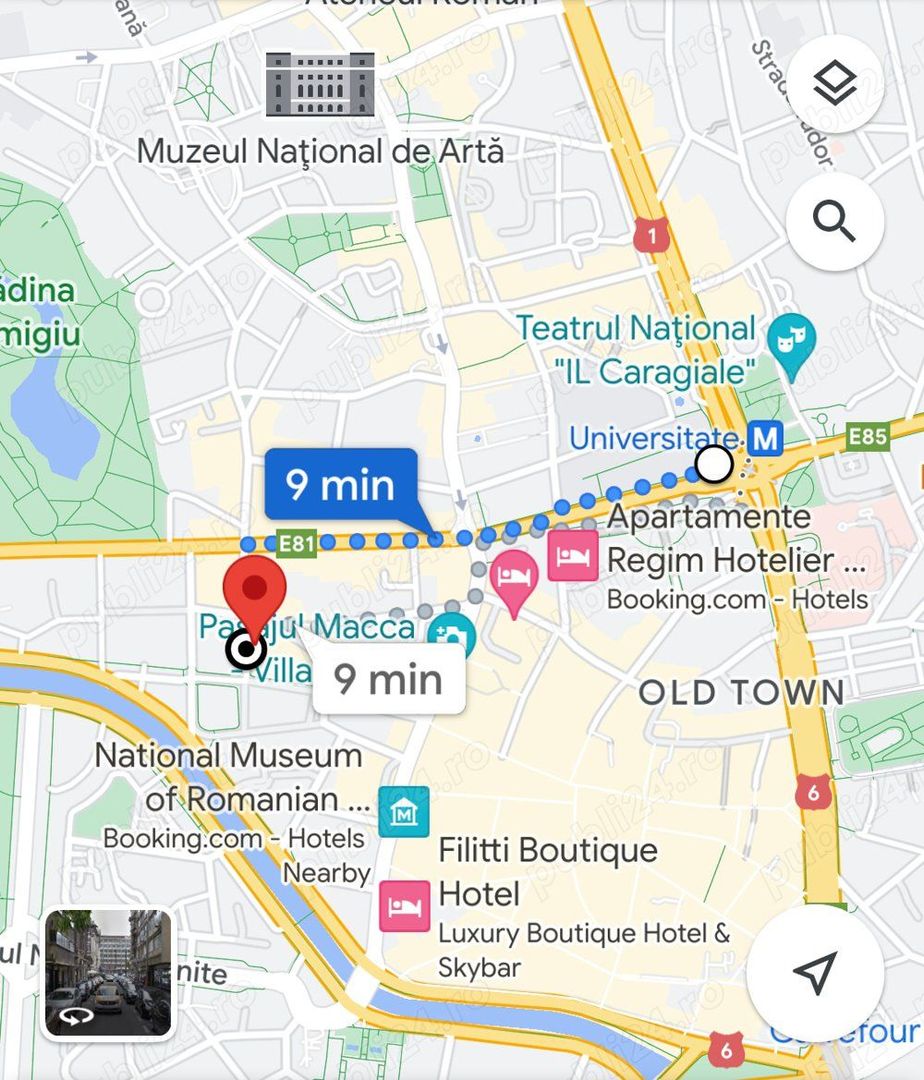Image resolution: width=924 pixels, height=1080 pixels.
Task: Select the Route 6 red shield marker
Action: pos(814,790)
